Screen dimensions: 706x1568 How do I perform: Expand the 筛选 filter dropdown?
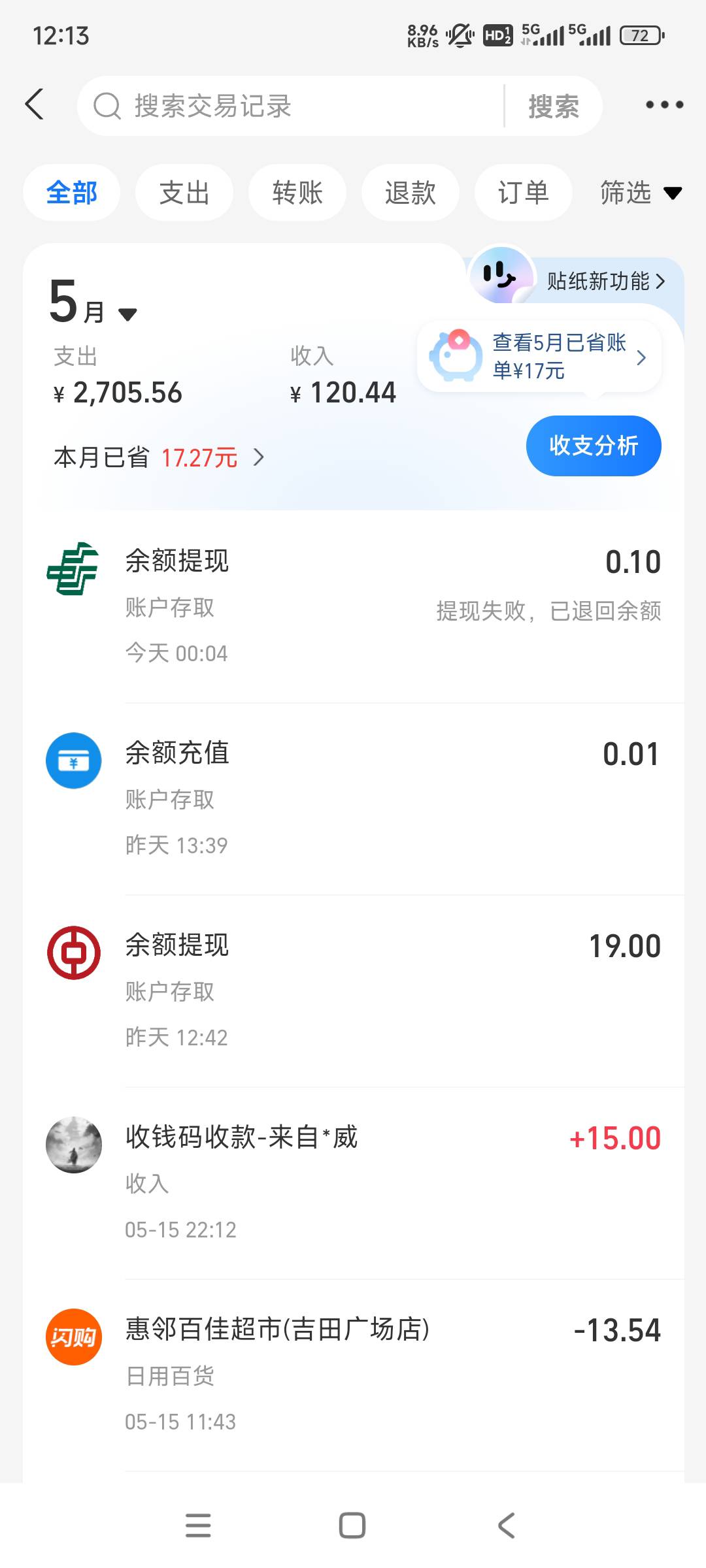point(641,193)
